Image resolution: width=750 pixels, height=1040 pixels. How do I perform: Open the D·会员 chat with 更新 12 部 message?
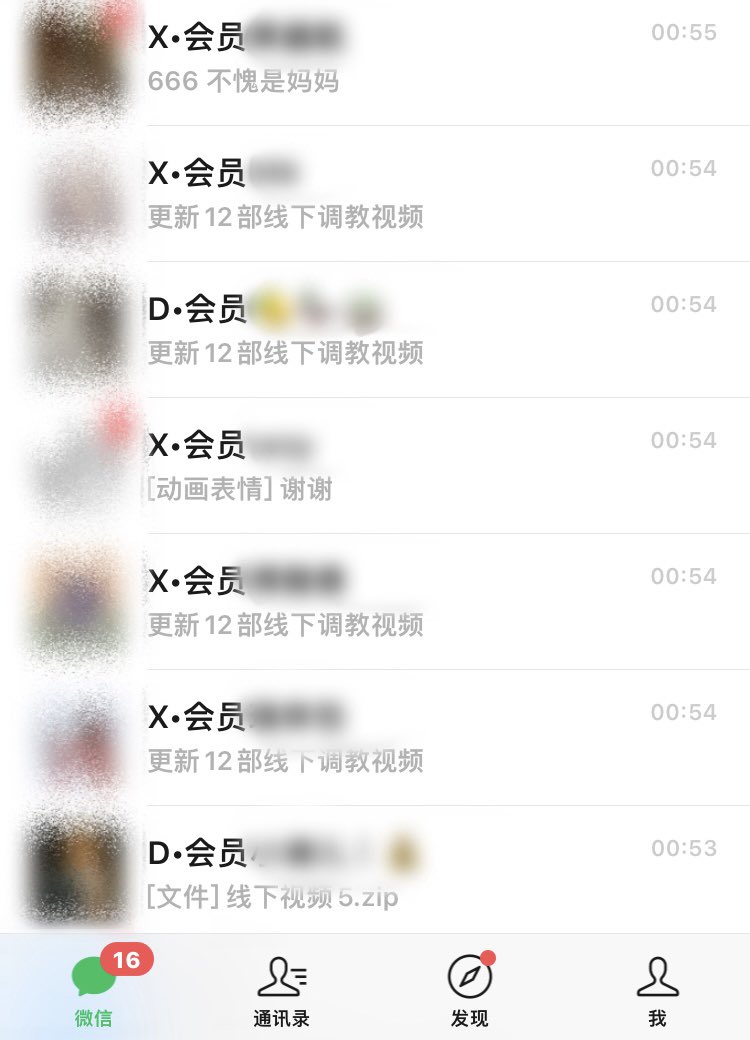(x=375, y=330)
